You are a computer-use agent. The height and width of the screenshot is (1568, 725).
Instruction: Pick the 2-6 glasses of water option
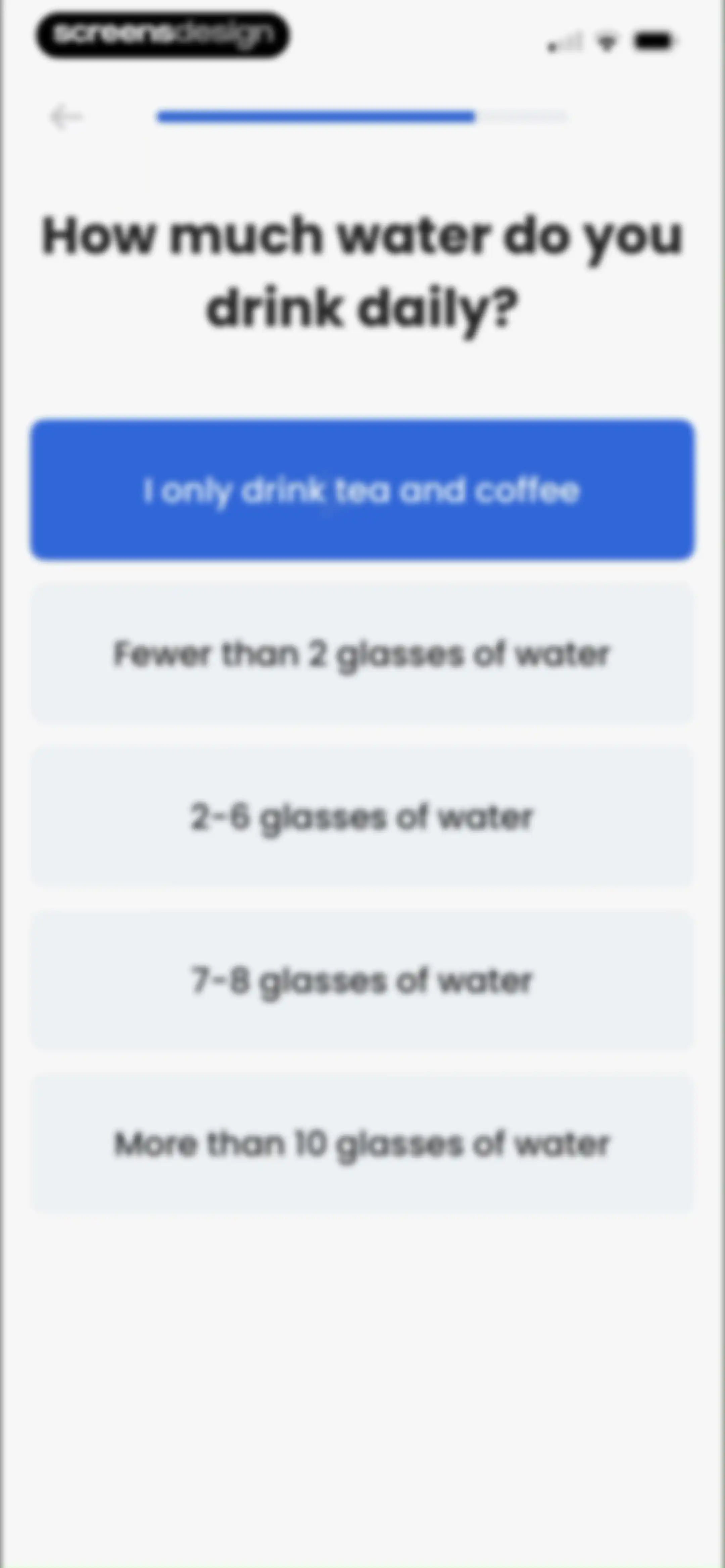pyautogui.click(x=362, y=817)
